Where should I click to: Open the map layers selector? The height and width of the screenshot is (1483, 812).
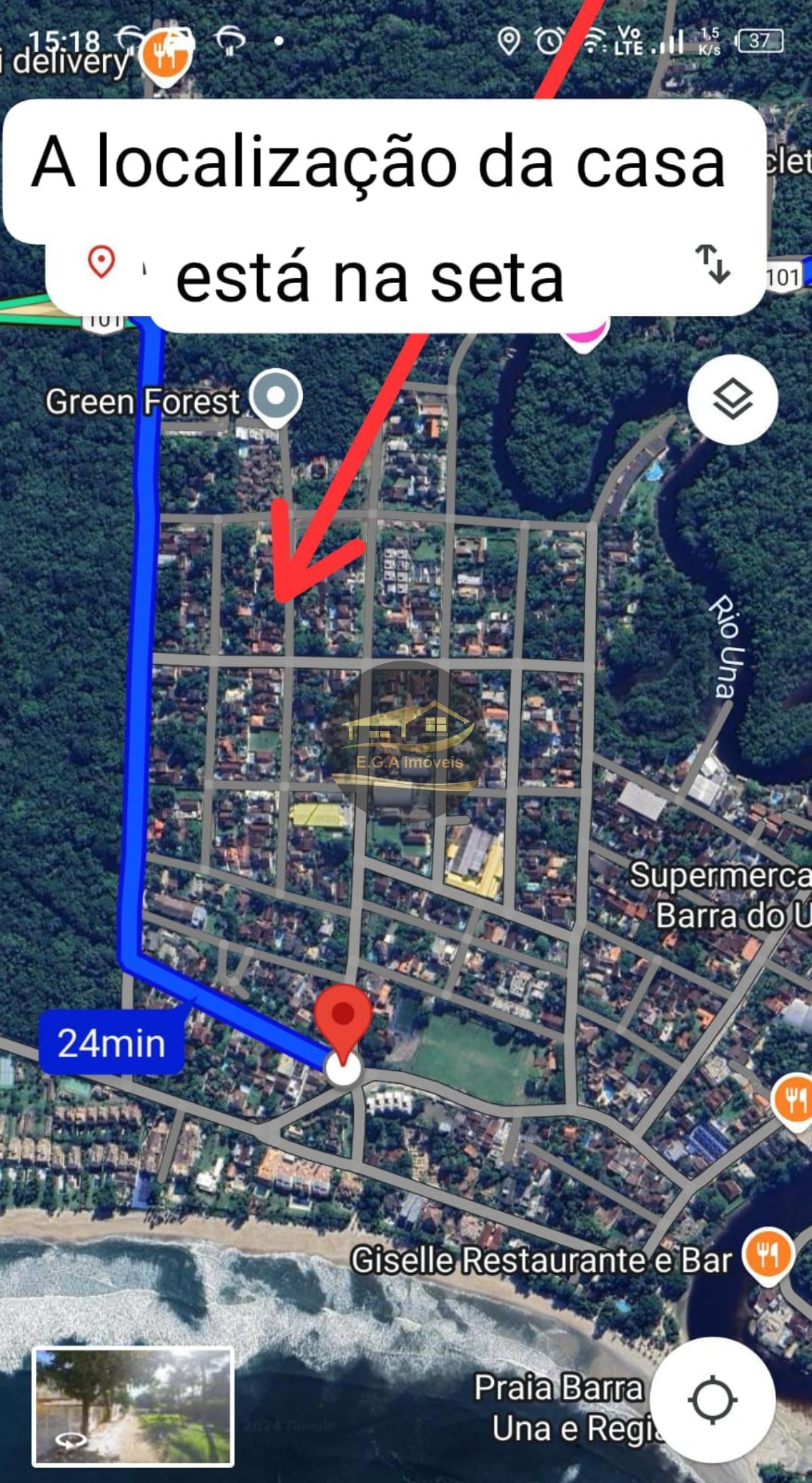[x=732, y=399]
